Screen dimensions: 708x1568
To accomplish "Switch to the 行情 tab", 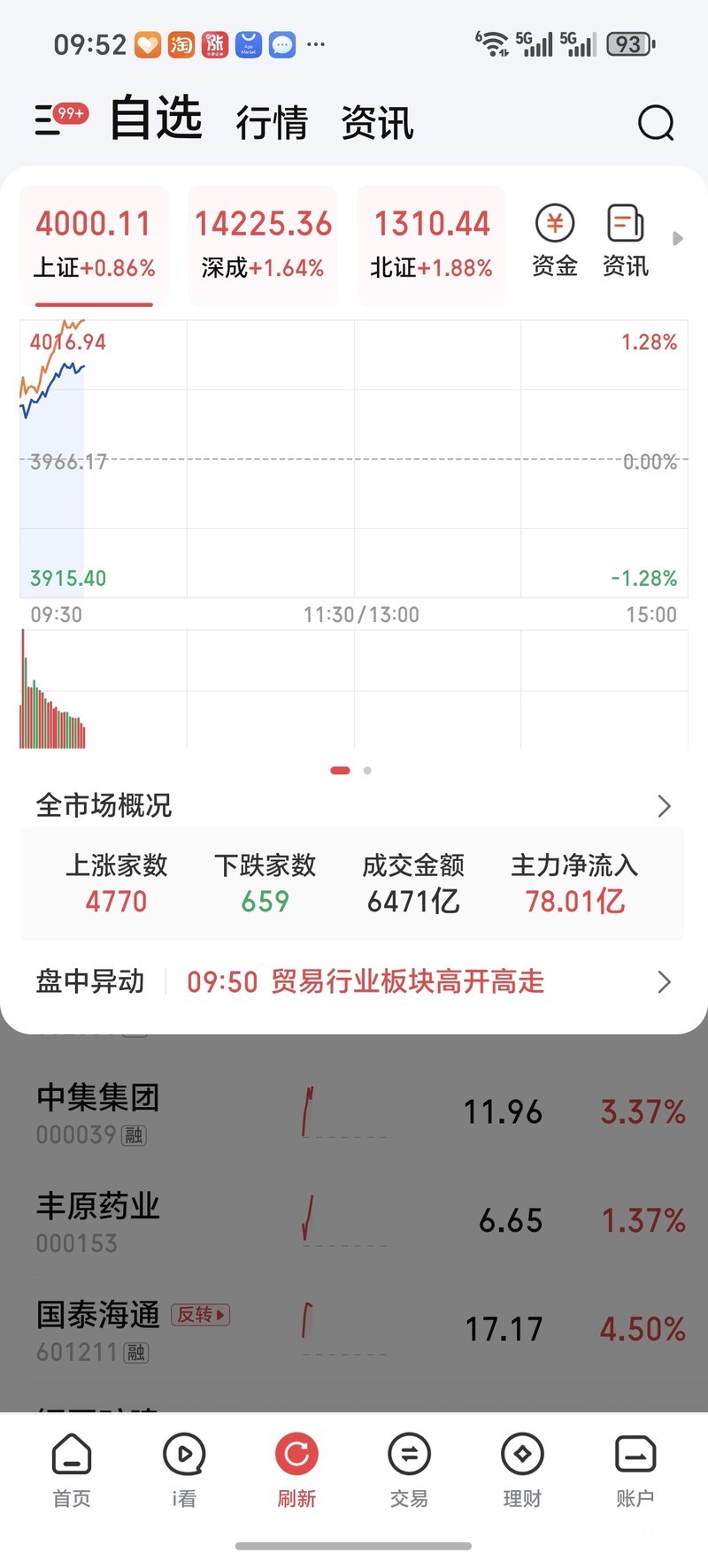I will [272, 122].
